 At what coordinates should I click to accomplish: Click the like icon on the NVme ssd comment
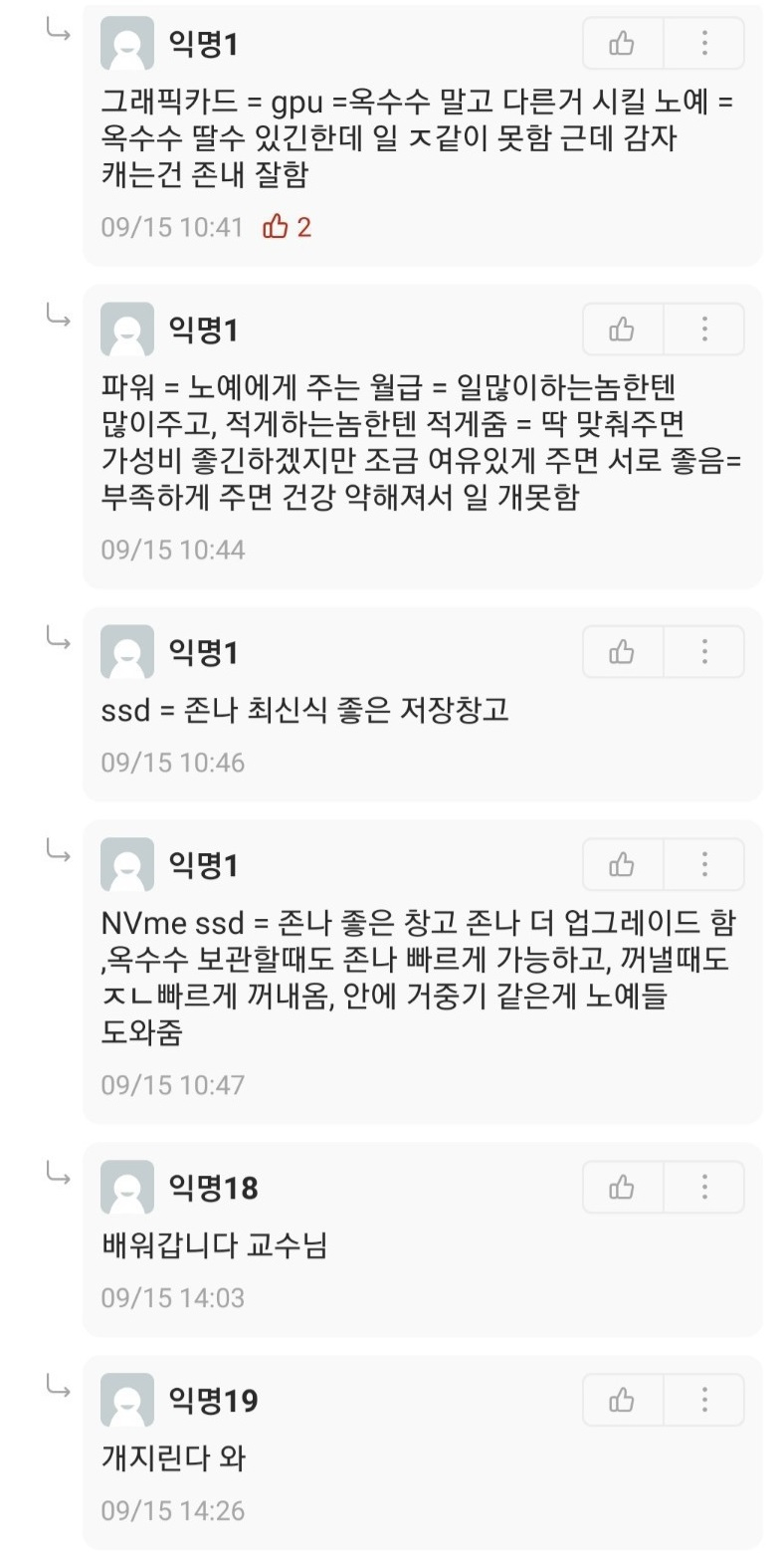tap(622, 864)
